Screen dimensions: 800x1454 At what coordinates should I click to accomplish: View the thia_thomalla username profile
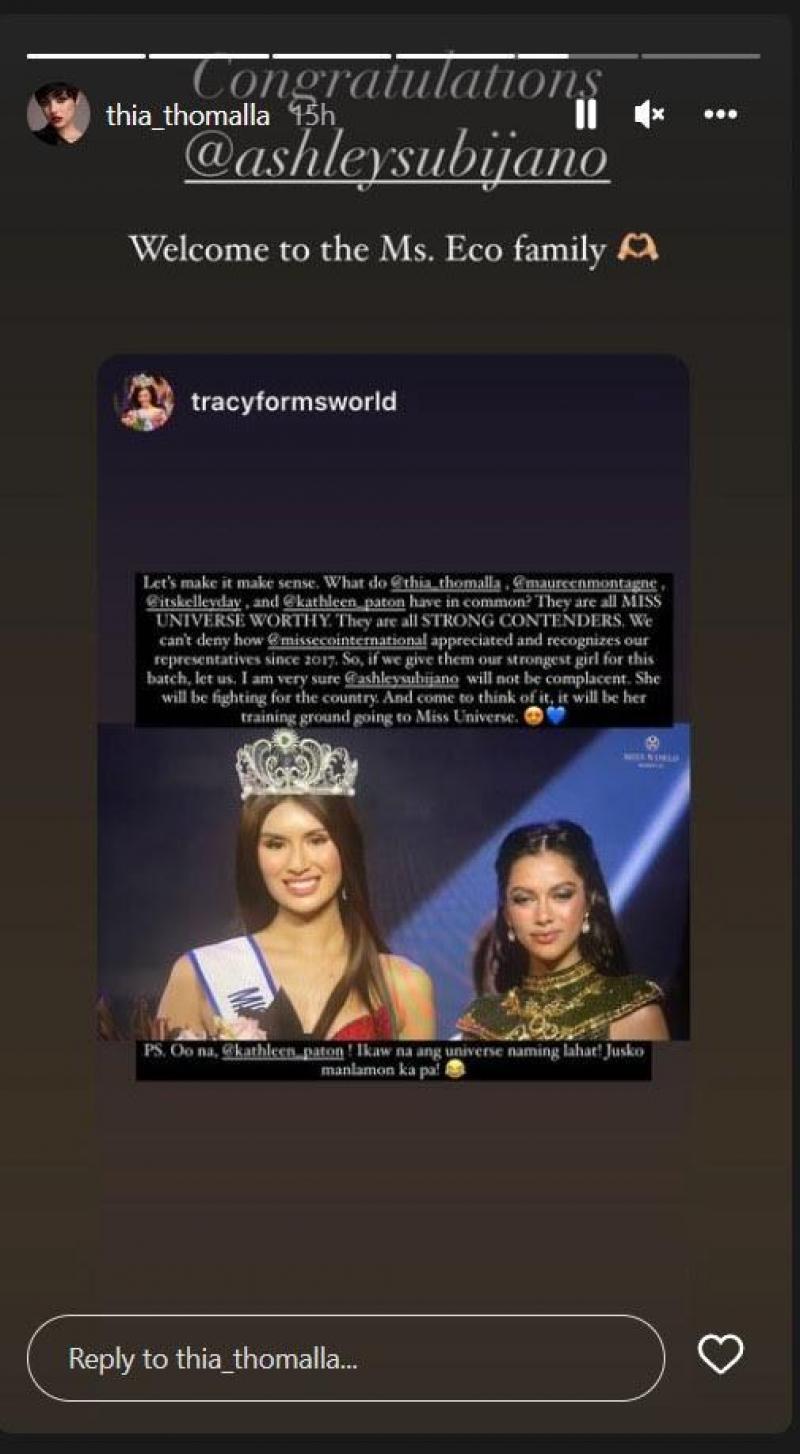click(x=188, y=116)
